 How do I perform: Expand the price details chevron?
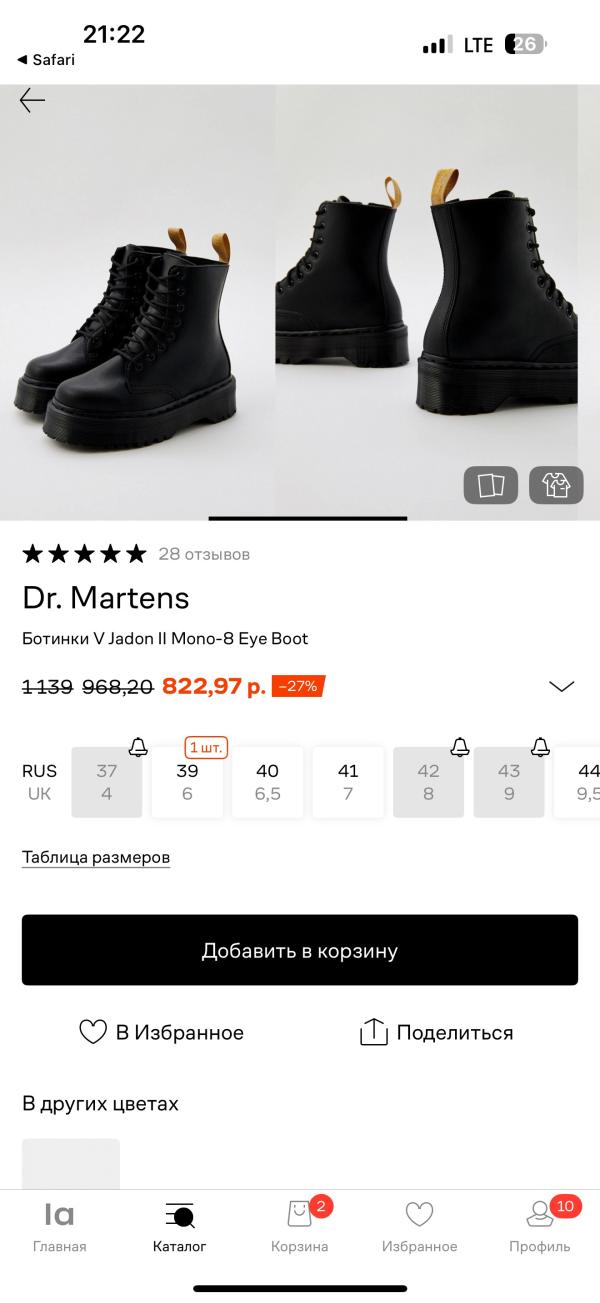tap(562, 686)
